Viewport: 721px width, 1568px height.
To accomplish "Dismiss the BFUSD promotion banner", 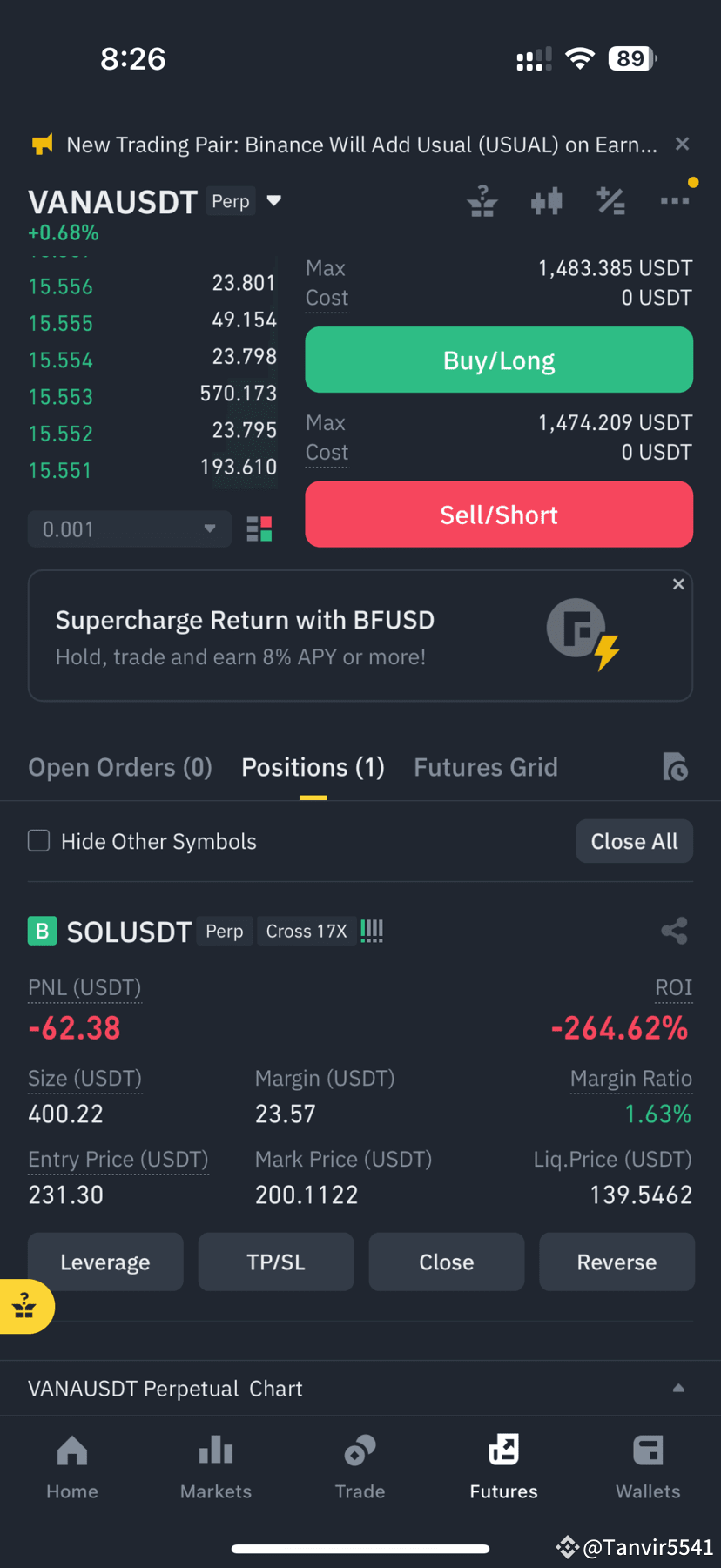I will tap(678, 583).
